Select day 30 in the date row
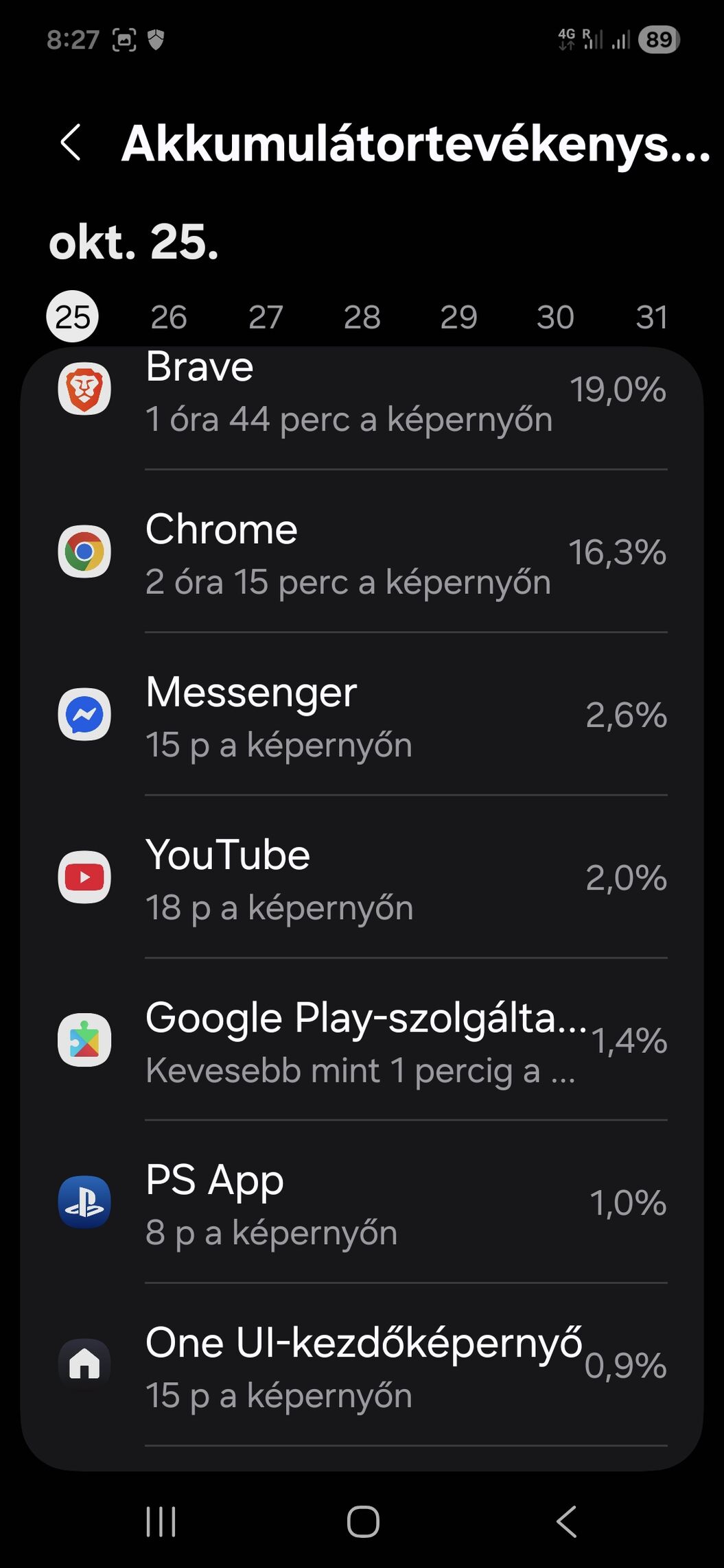 pos(555,317)
